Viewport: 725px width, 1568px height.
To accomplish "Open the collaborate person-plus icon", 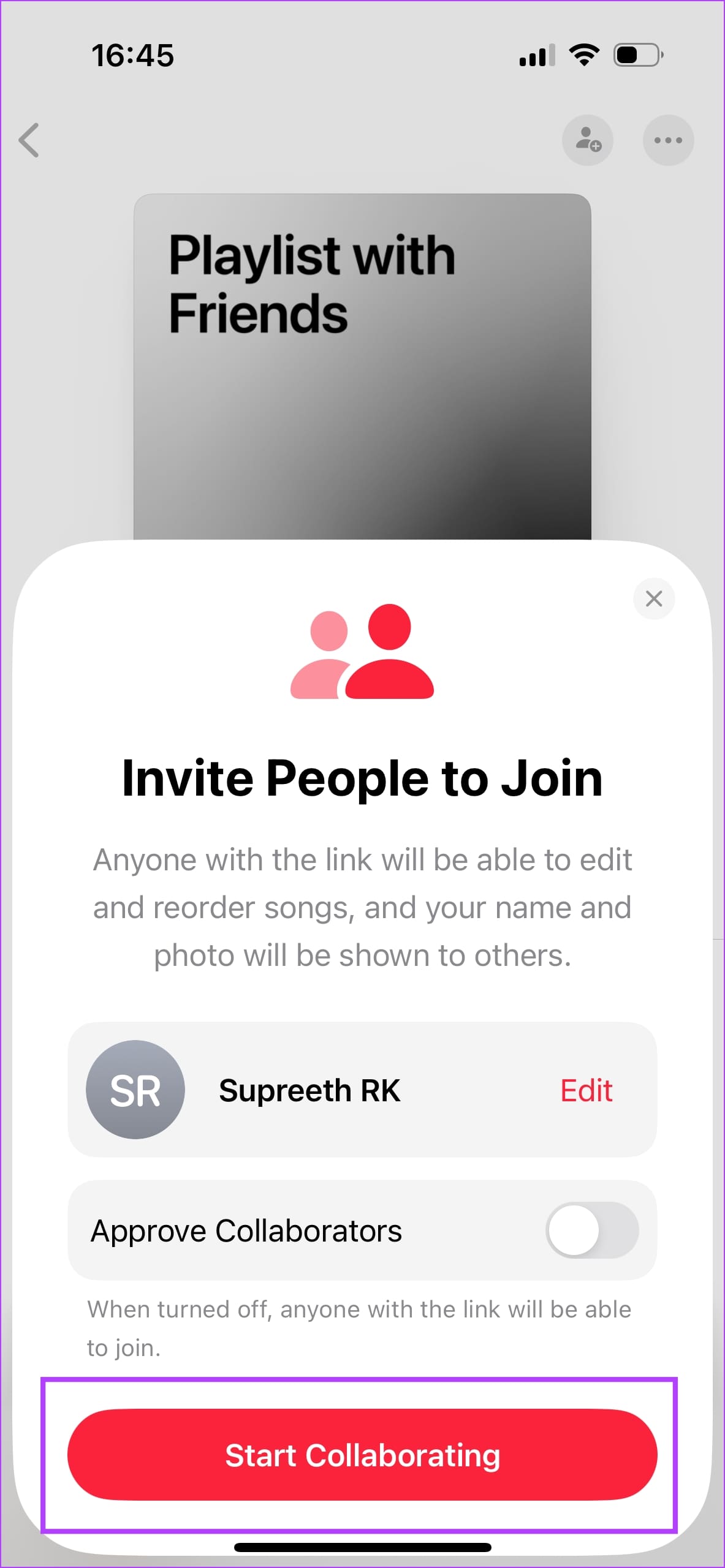I will click(x=588, y=140).
